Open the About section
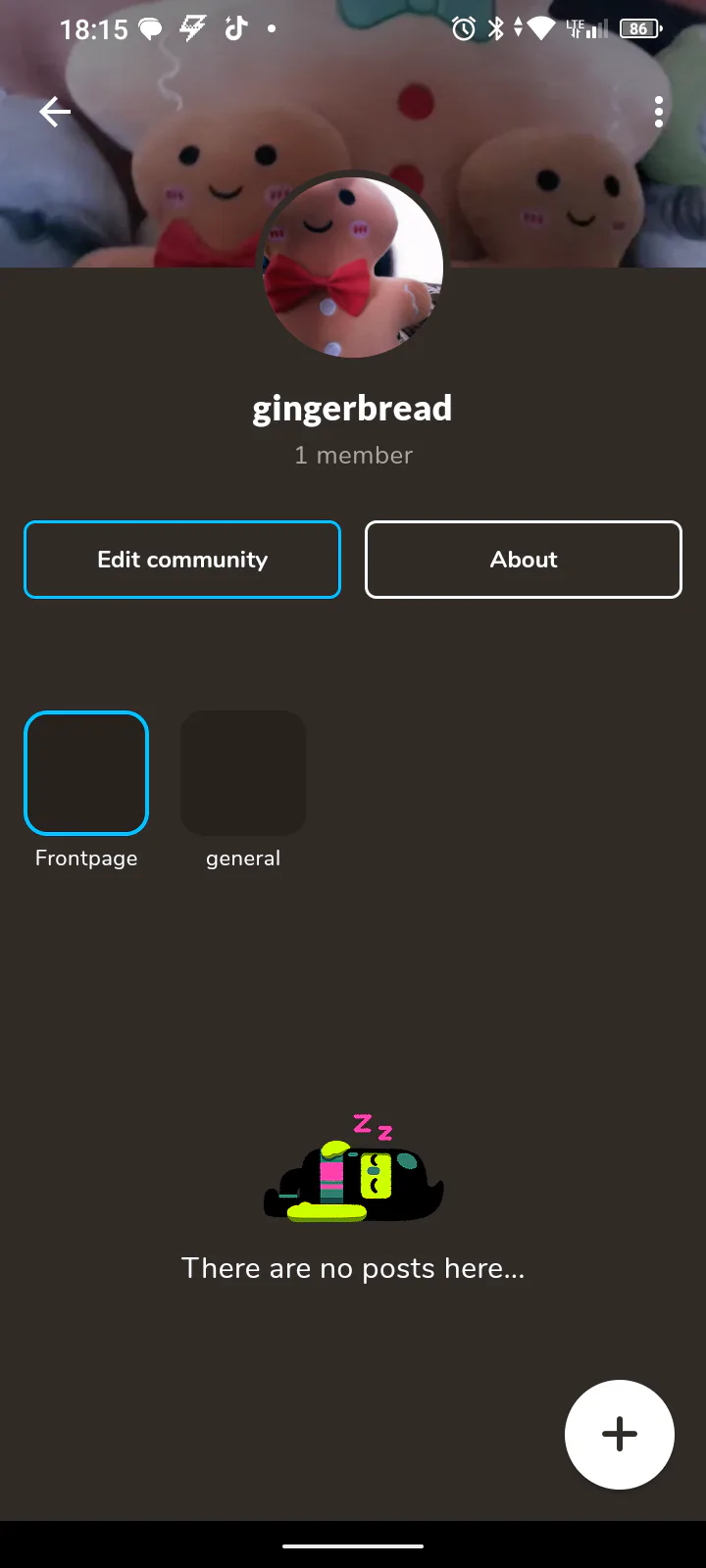706x1568 pixels. [x=524, y=560]
